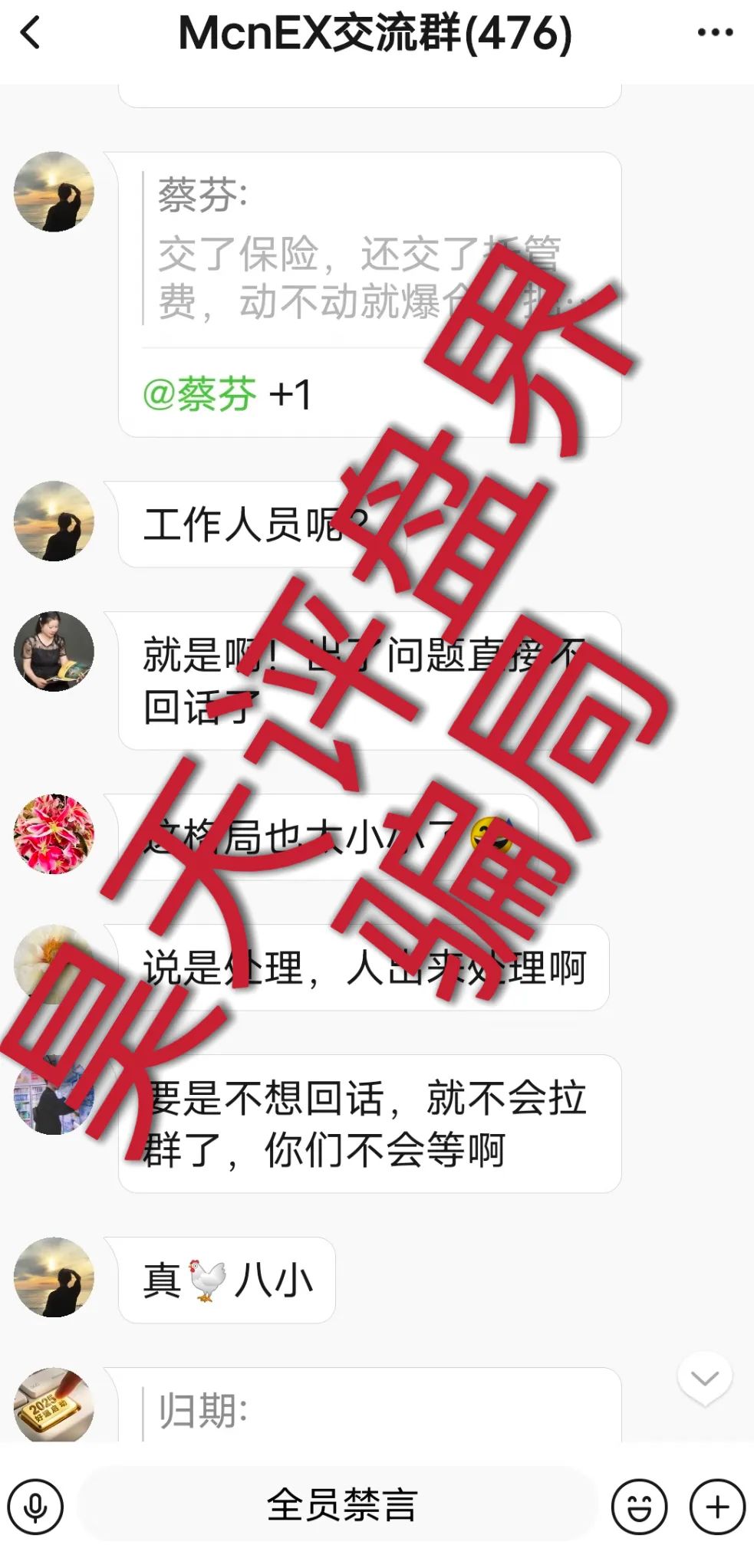This screenshot has width=754, height=1568.
Task: Open avatar beside 工作人员呢 message
Action: [54, 521]
